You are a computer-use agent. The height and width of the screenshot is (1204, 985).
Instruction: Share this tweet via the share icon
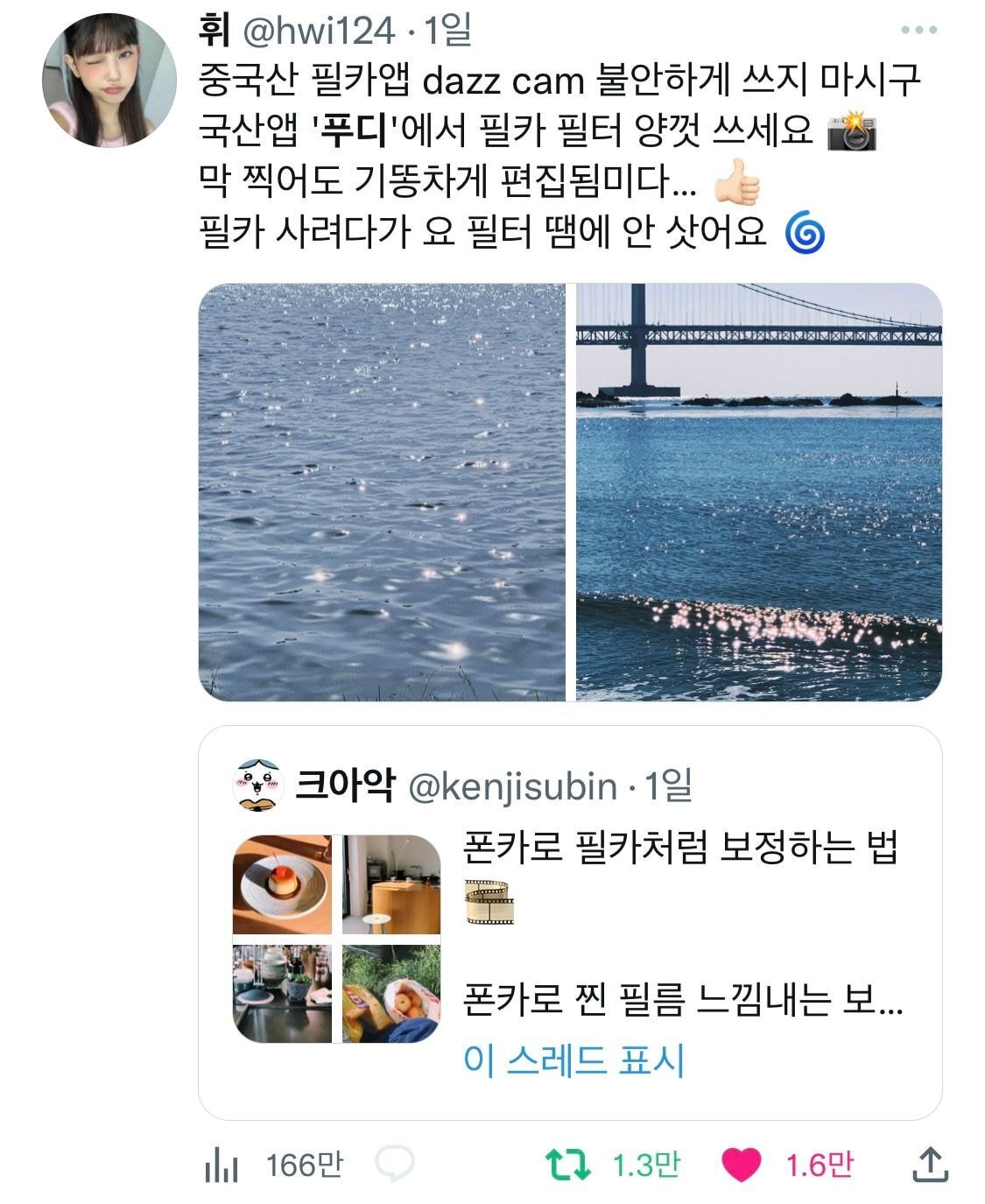(930, 1165)
